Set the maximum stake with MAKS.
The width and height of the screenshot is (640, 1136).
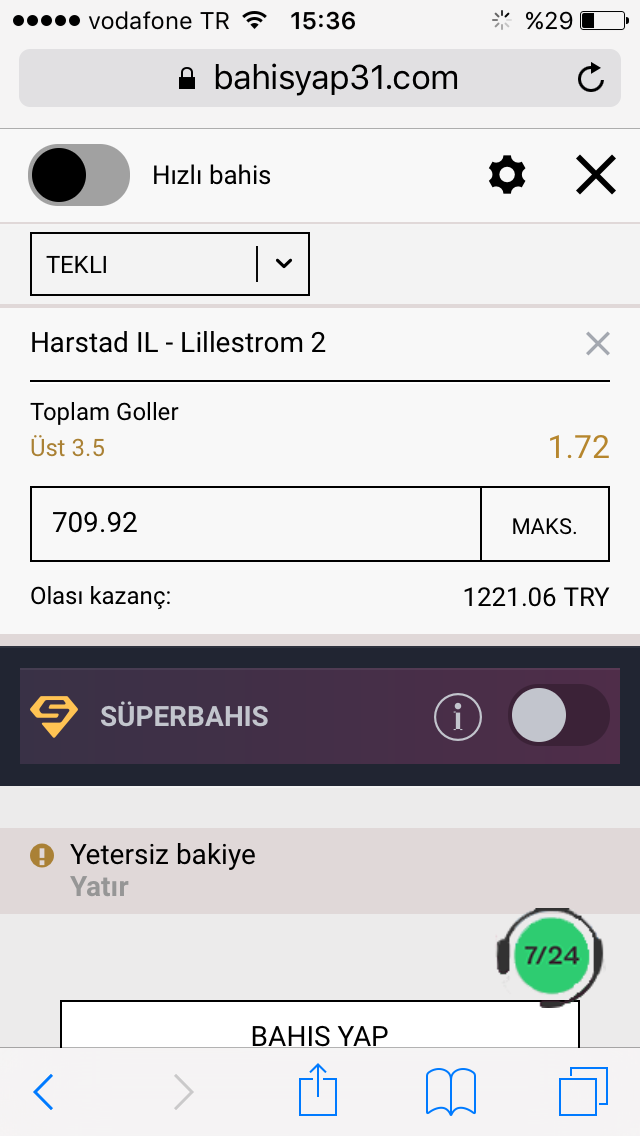pyautogui.click(x=544, y=523)
